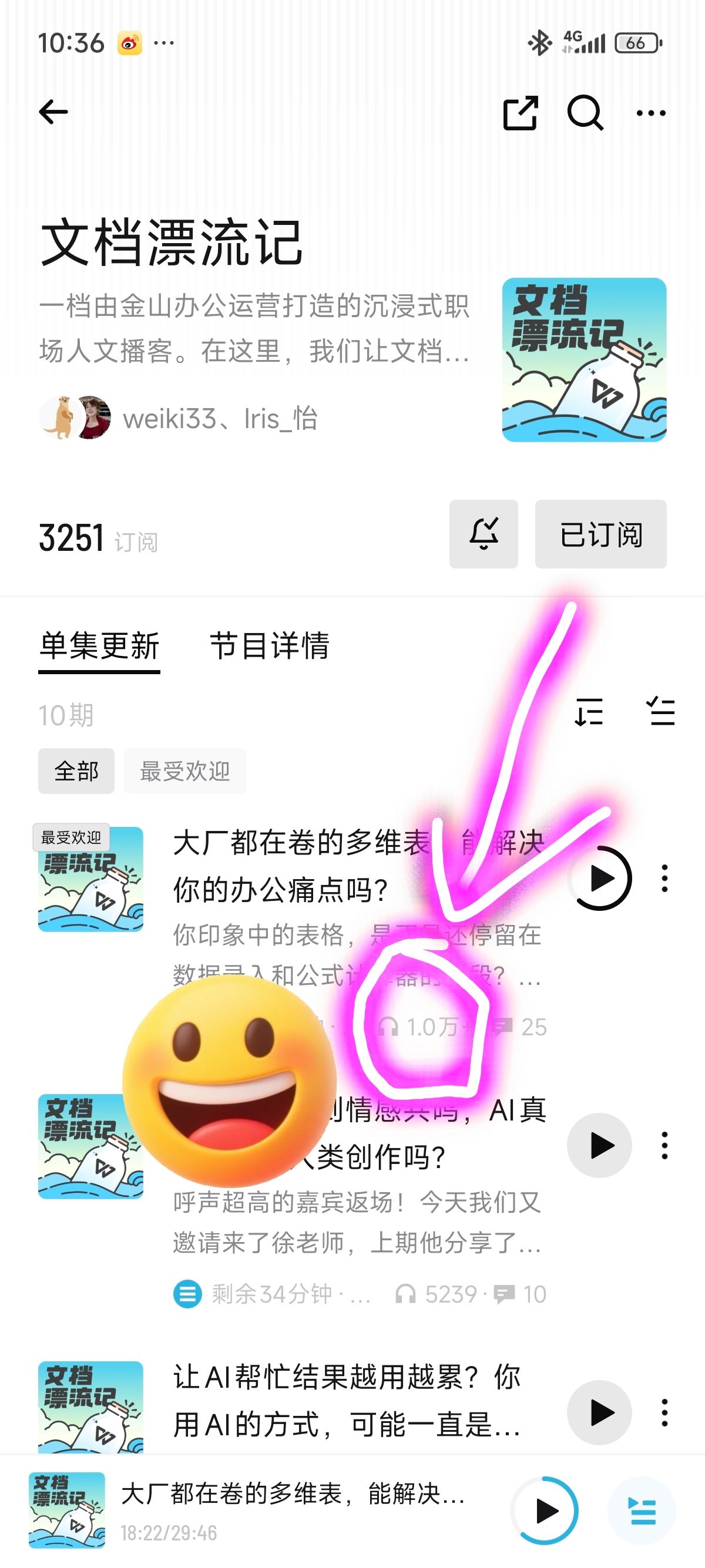Open the playlist queue in mini player
Screen dimensions: 705x1568
[x=642, y=1510]
